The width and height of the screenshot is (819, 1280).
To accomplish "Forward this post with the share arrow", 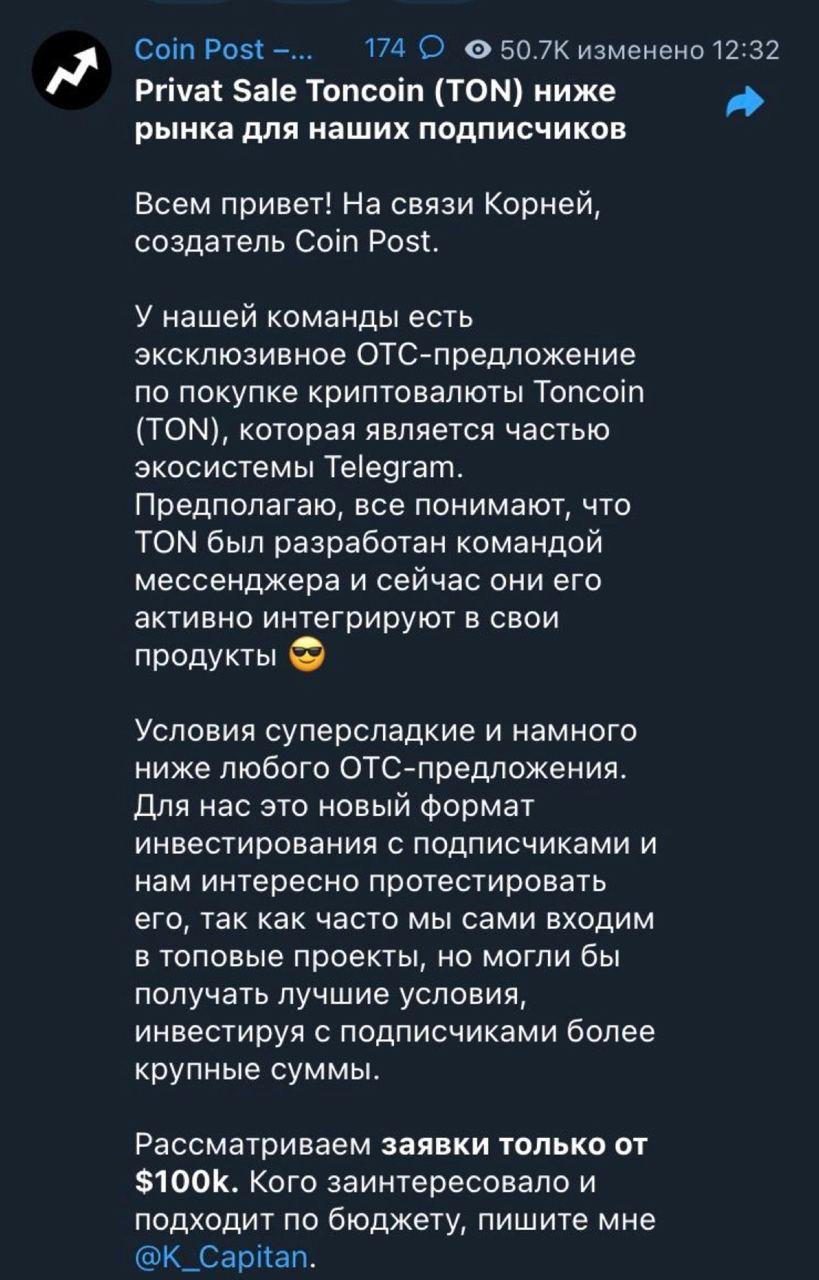I will [x=744, y=102].
